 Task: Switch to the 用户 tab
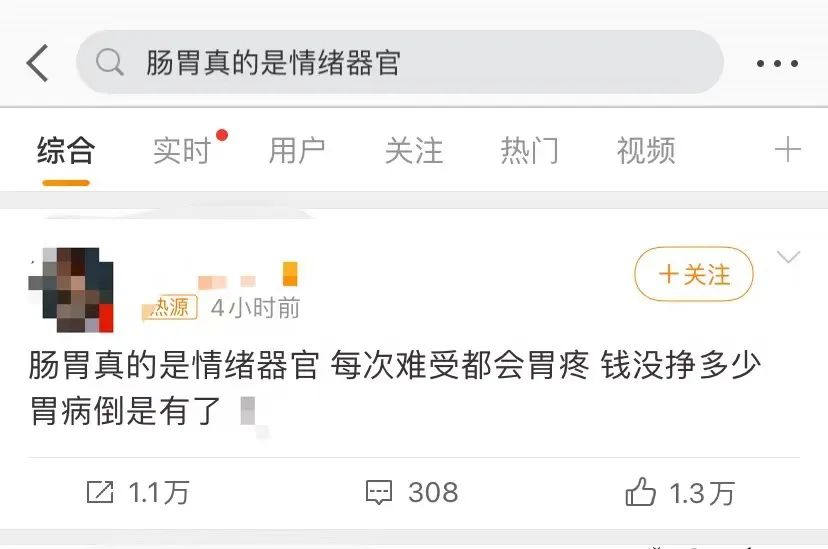[x=297, y=151]
